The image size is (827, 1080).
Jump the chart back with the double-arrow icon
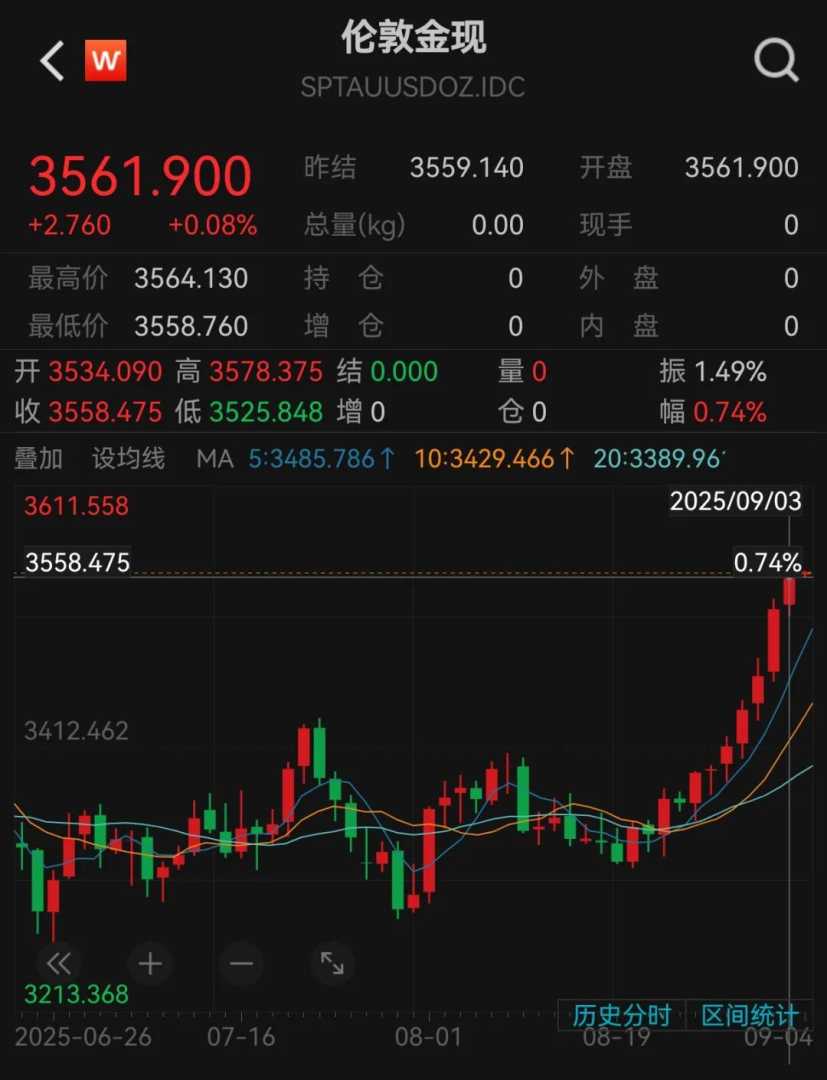tap(59, 963)
